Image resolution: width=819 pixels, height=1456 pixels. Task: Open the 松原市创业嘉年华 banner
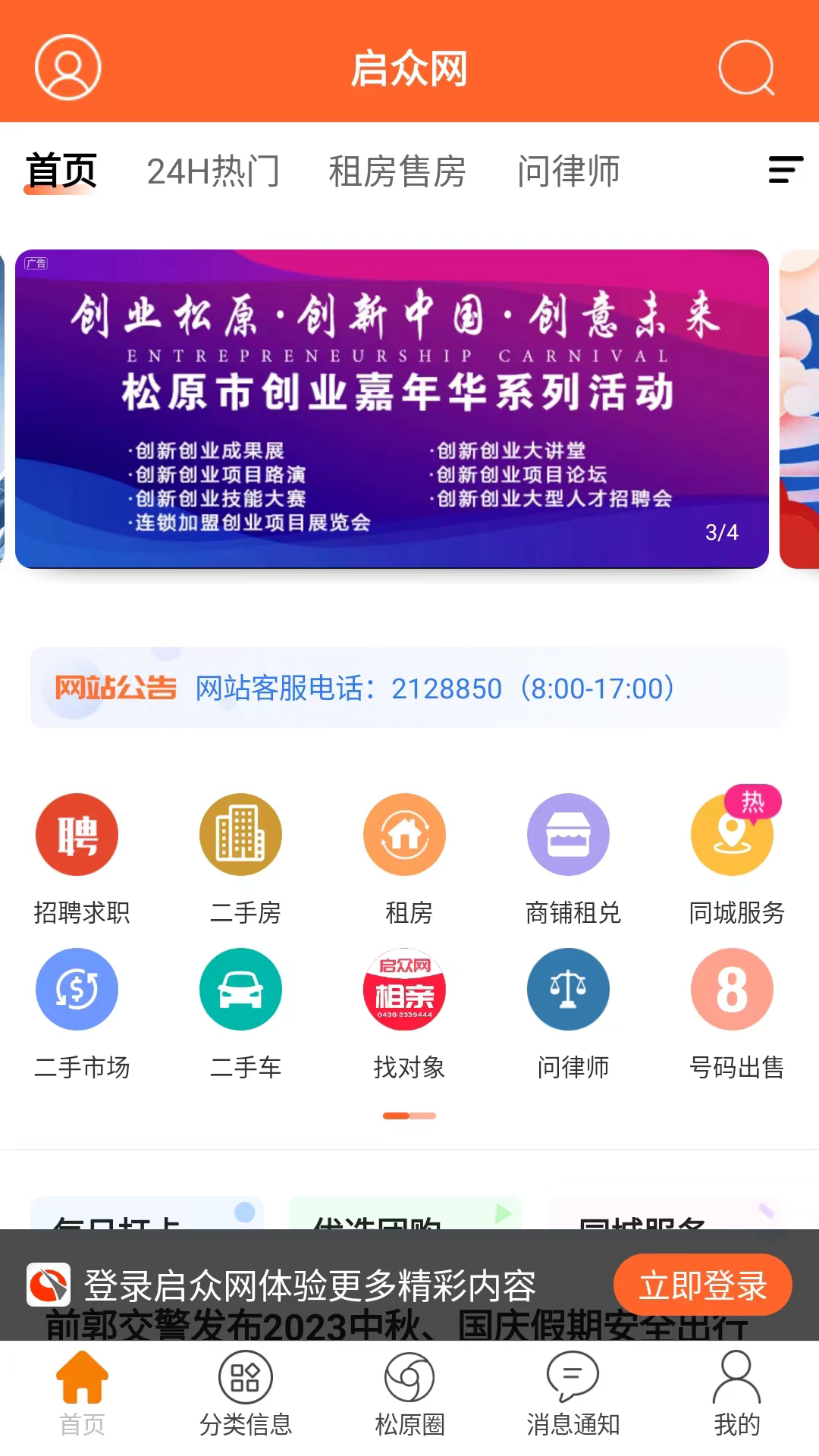coord(391,408)
